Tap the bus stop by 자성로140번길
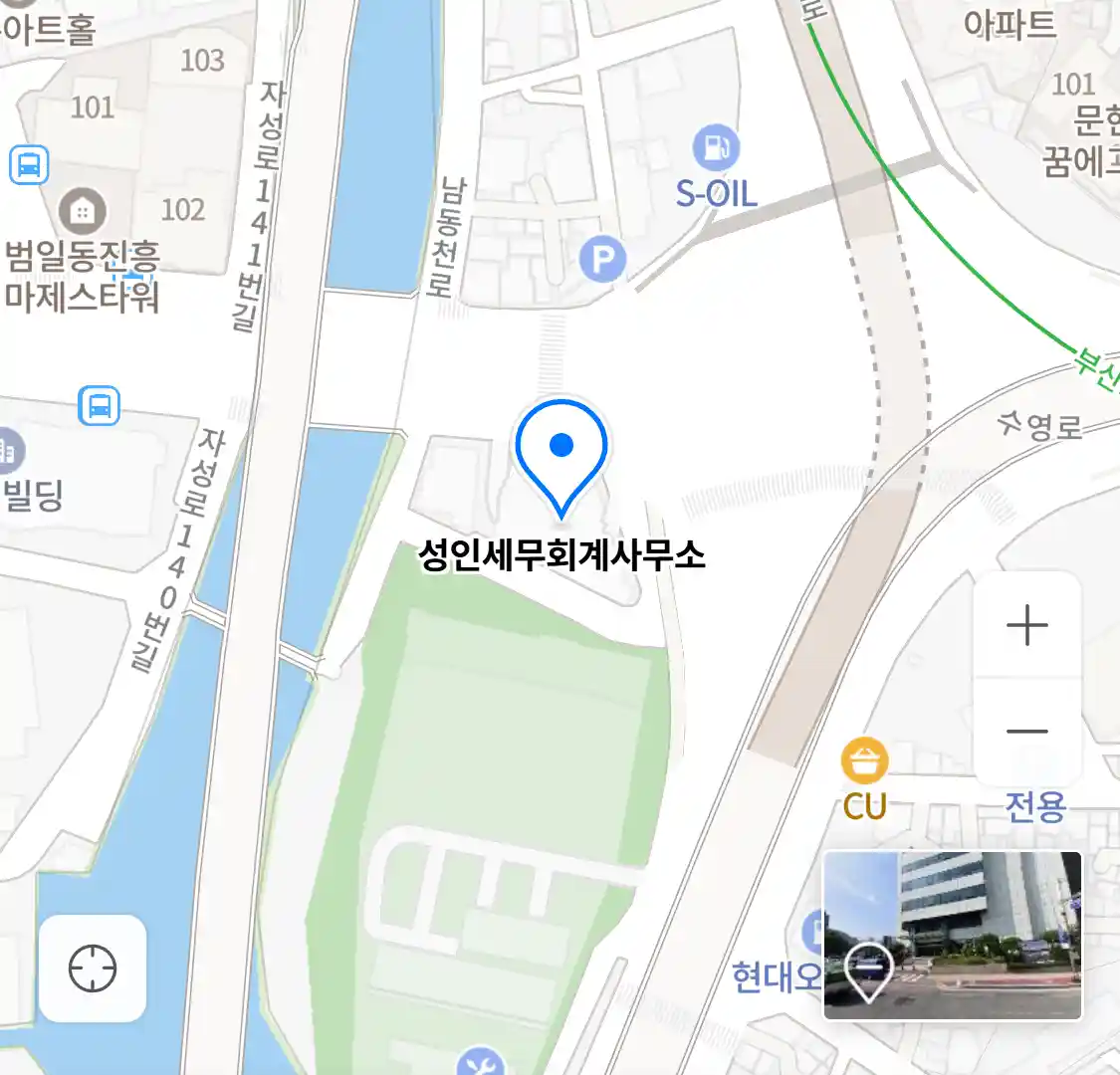The image size is (1120, 1075). pyautogui.click(x=99, y=406)
